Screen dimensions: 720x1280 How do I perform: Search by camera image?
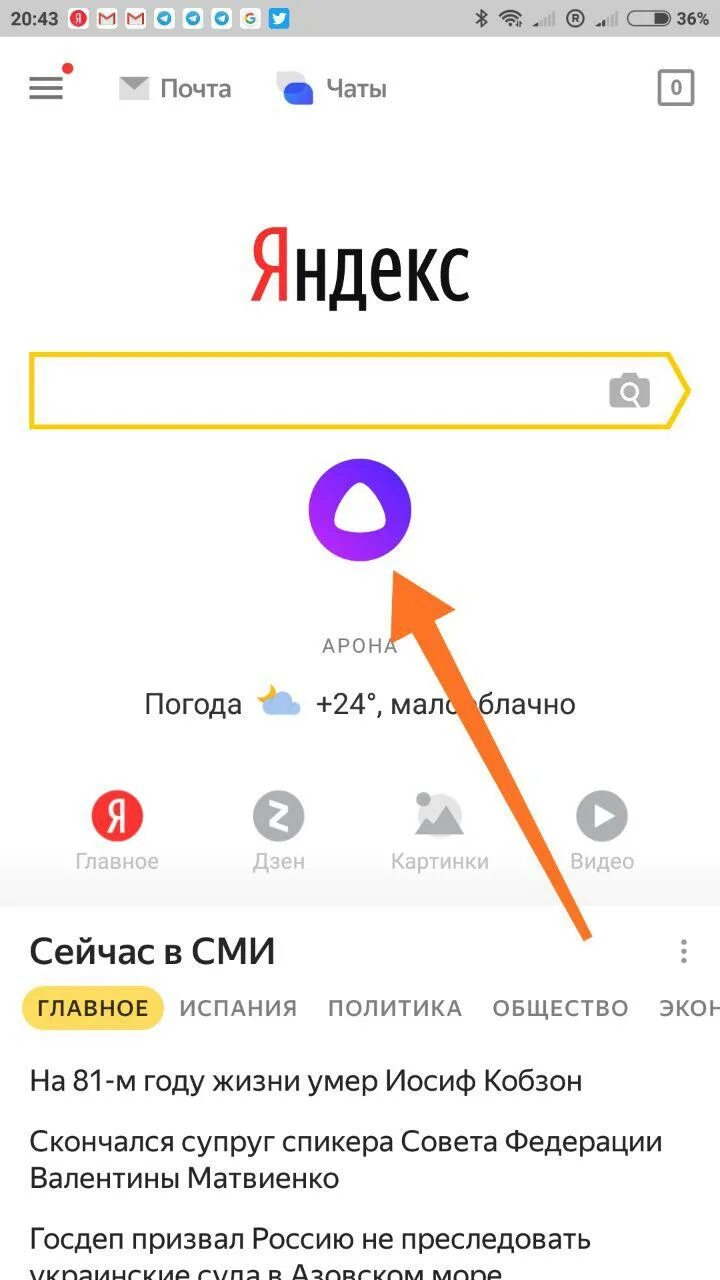click(629, 391)
